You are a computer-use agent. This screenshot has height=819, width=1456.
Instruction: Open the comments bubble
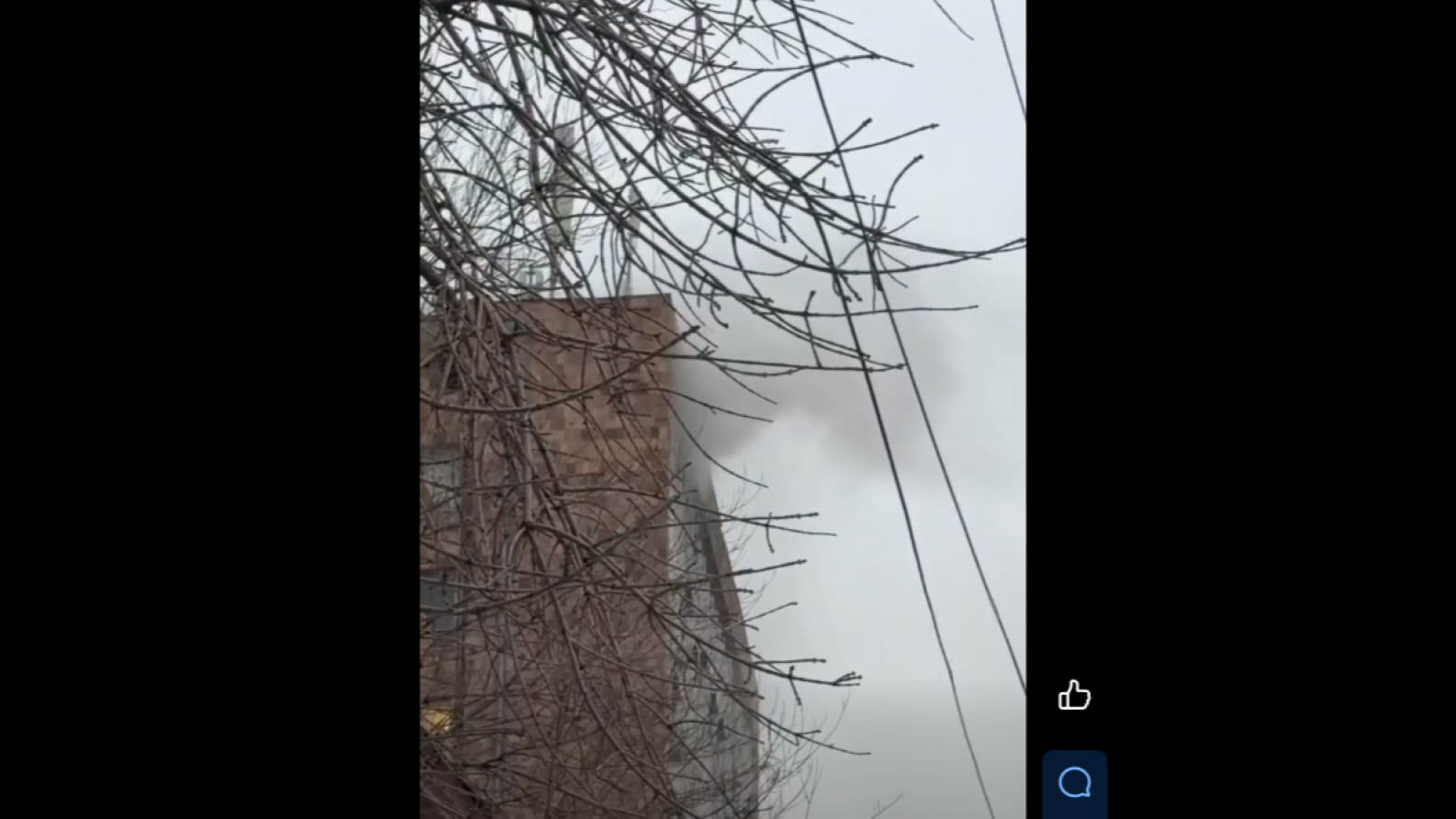[1074, 783]
